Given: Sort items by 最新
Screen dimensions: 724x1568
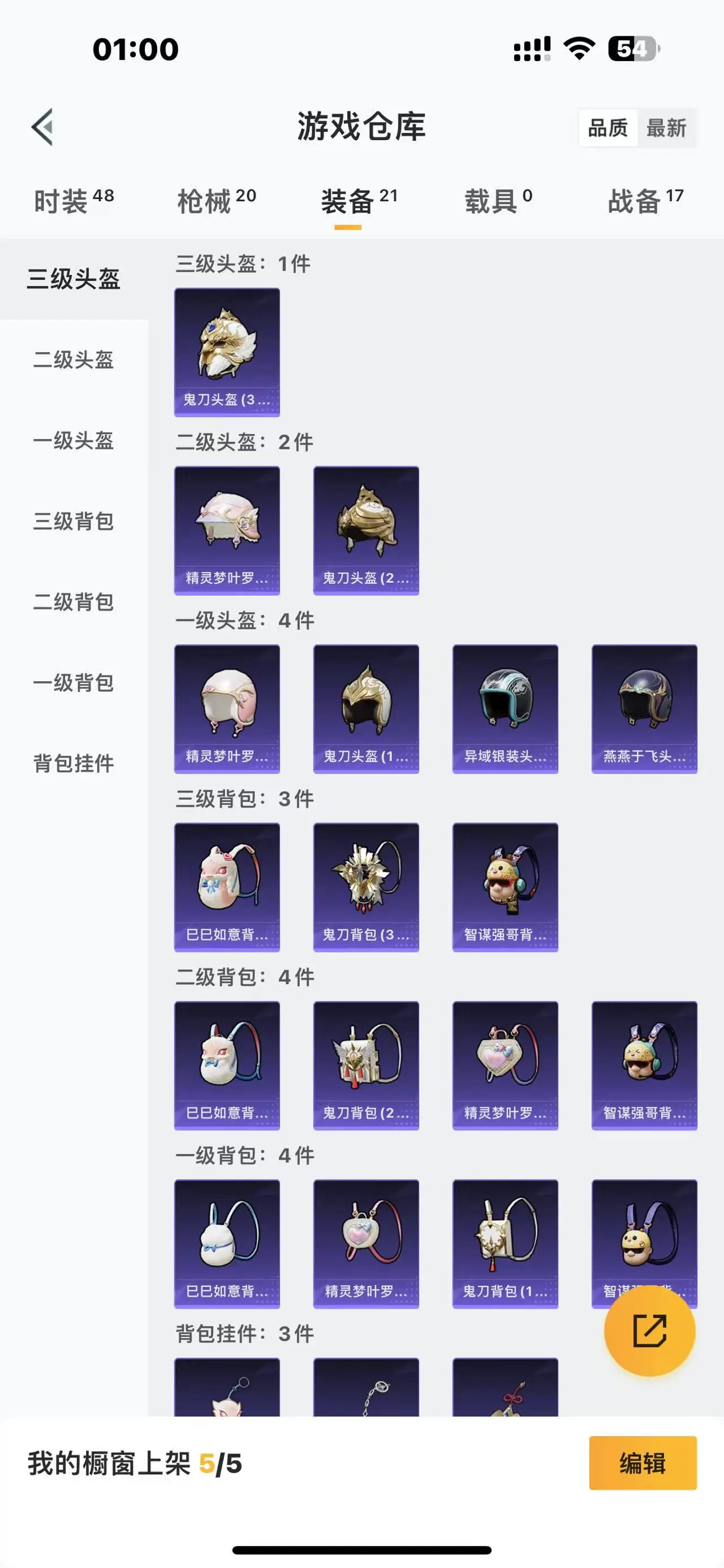Looking at the screenshot, I should point(666,128).
